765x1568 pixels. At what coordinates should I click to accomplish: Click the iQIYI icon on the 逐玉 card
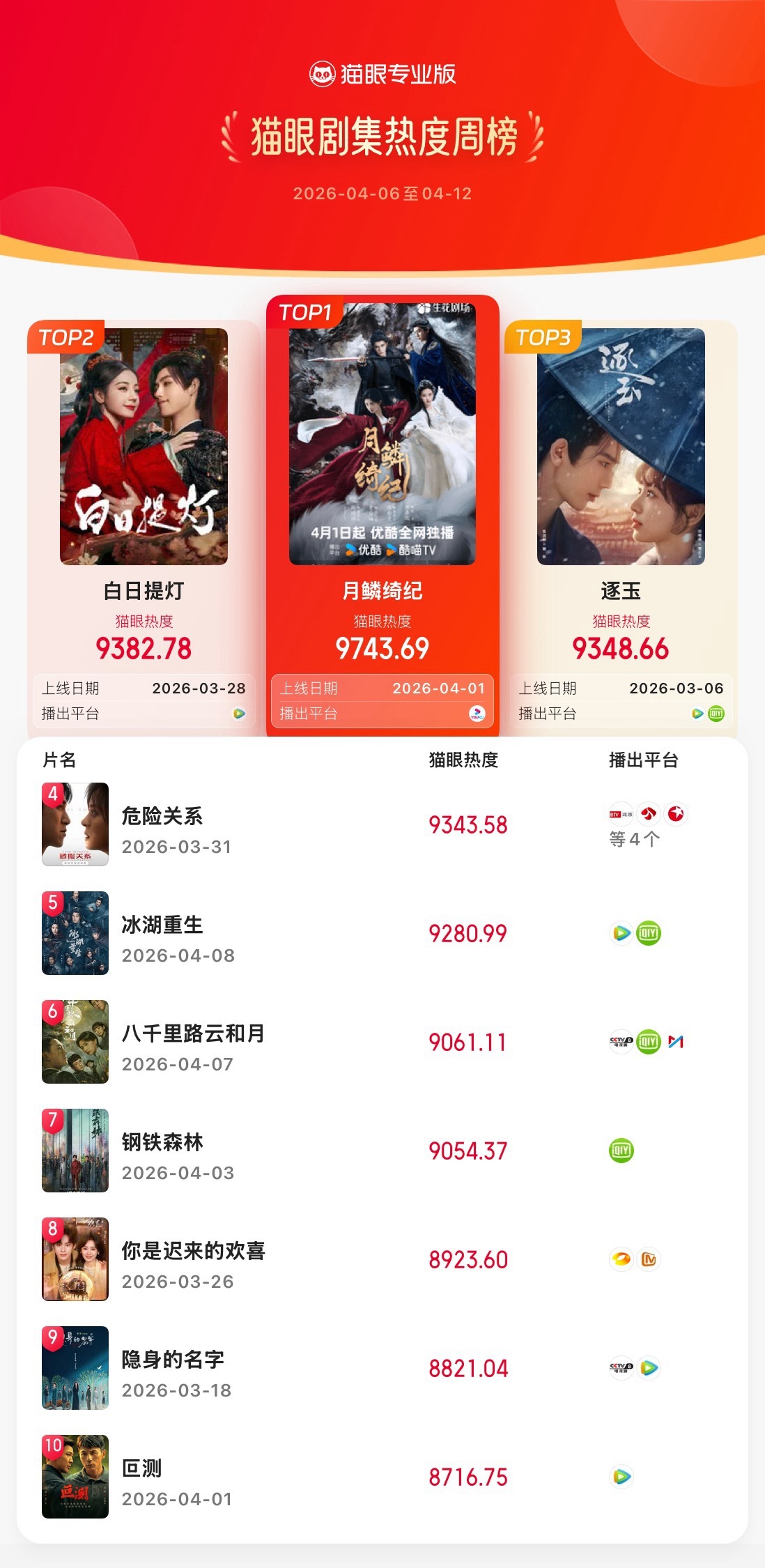click(713, 713)
